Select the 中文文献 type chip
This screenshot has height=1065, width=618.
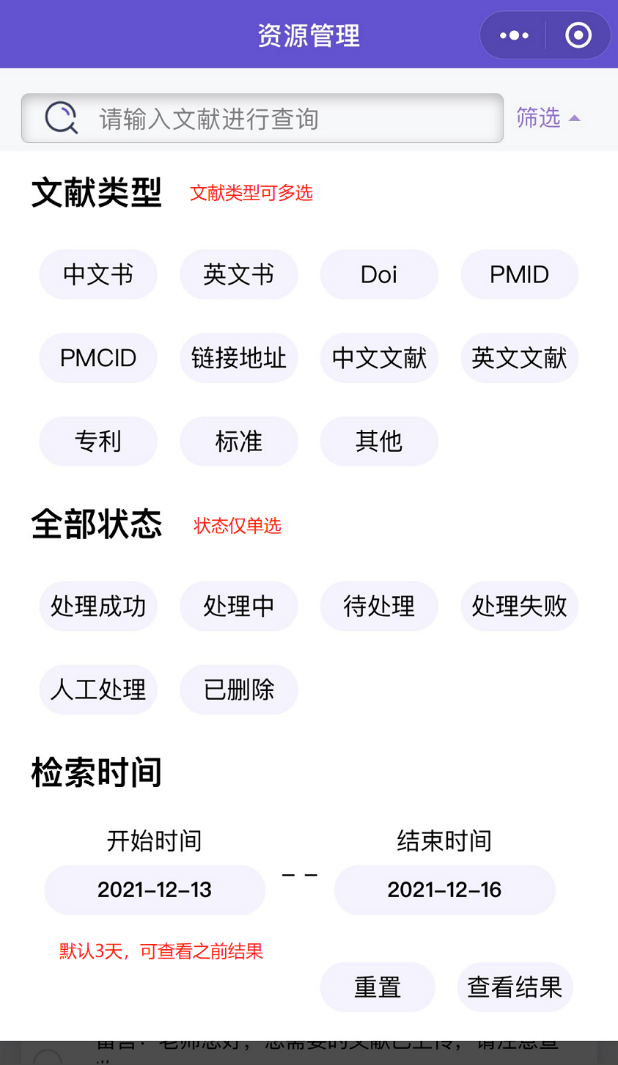point(379,358)
